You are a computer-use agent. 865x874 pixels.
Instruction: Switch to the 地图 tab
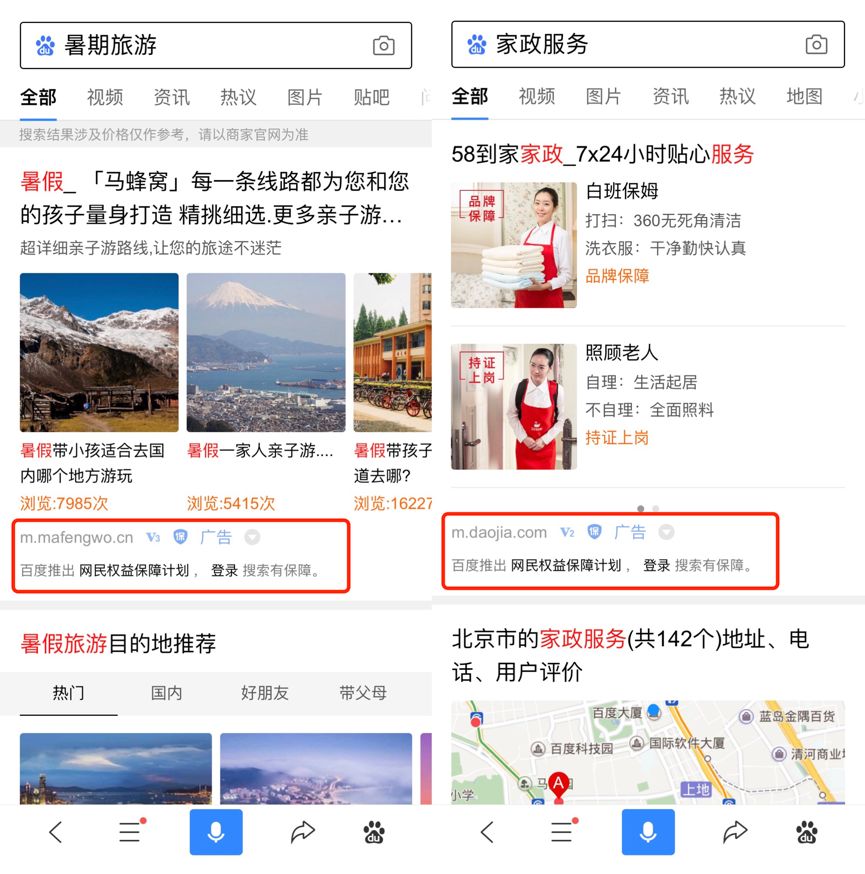pos(804,96)
